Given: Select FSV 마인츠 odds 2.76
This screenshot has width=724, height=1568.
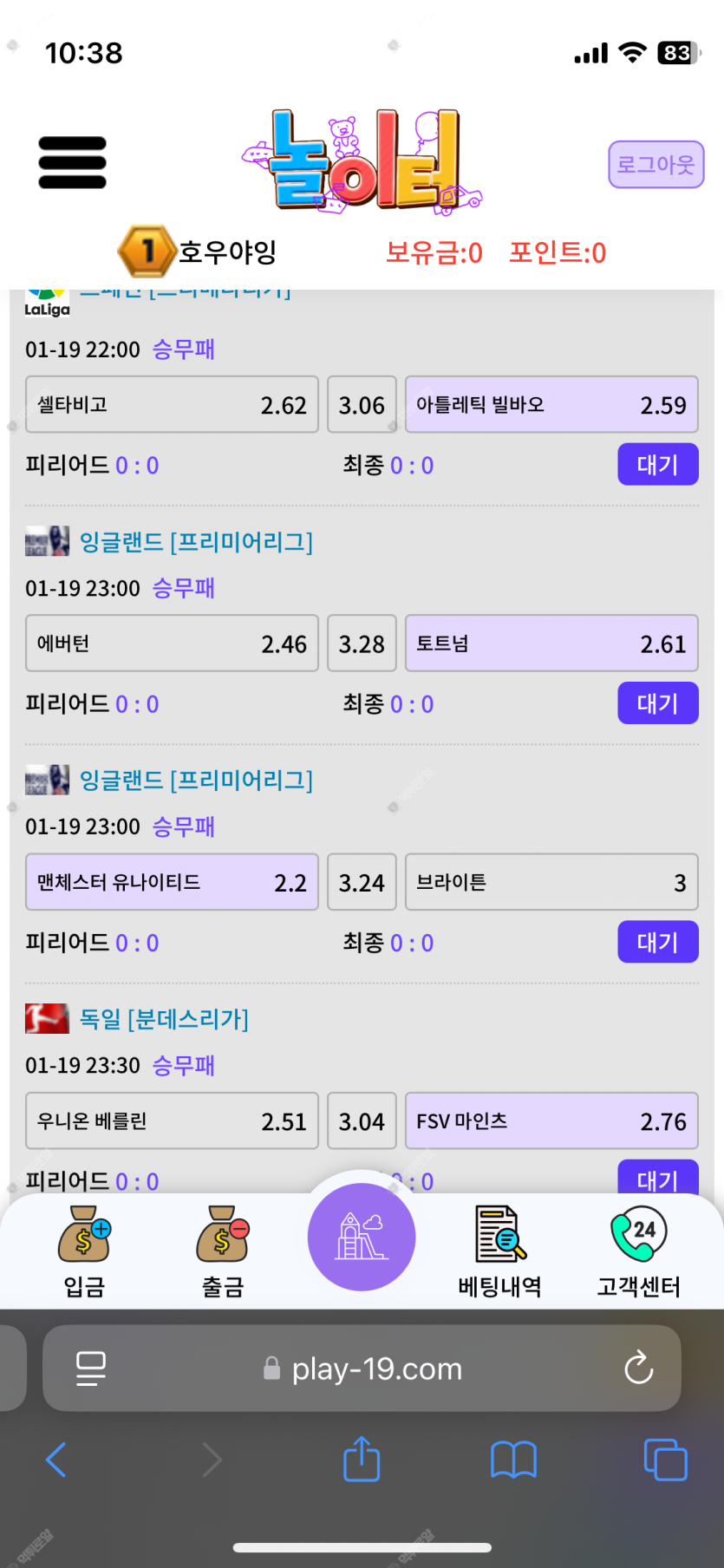Looking at the screenshot, I should (x=551, y=1120).
